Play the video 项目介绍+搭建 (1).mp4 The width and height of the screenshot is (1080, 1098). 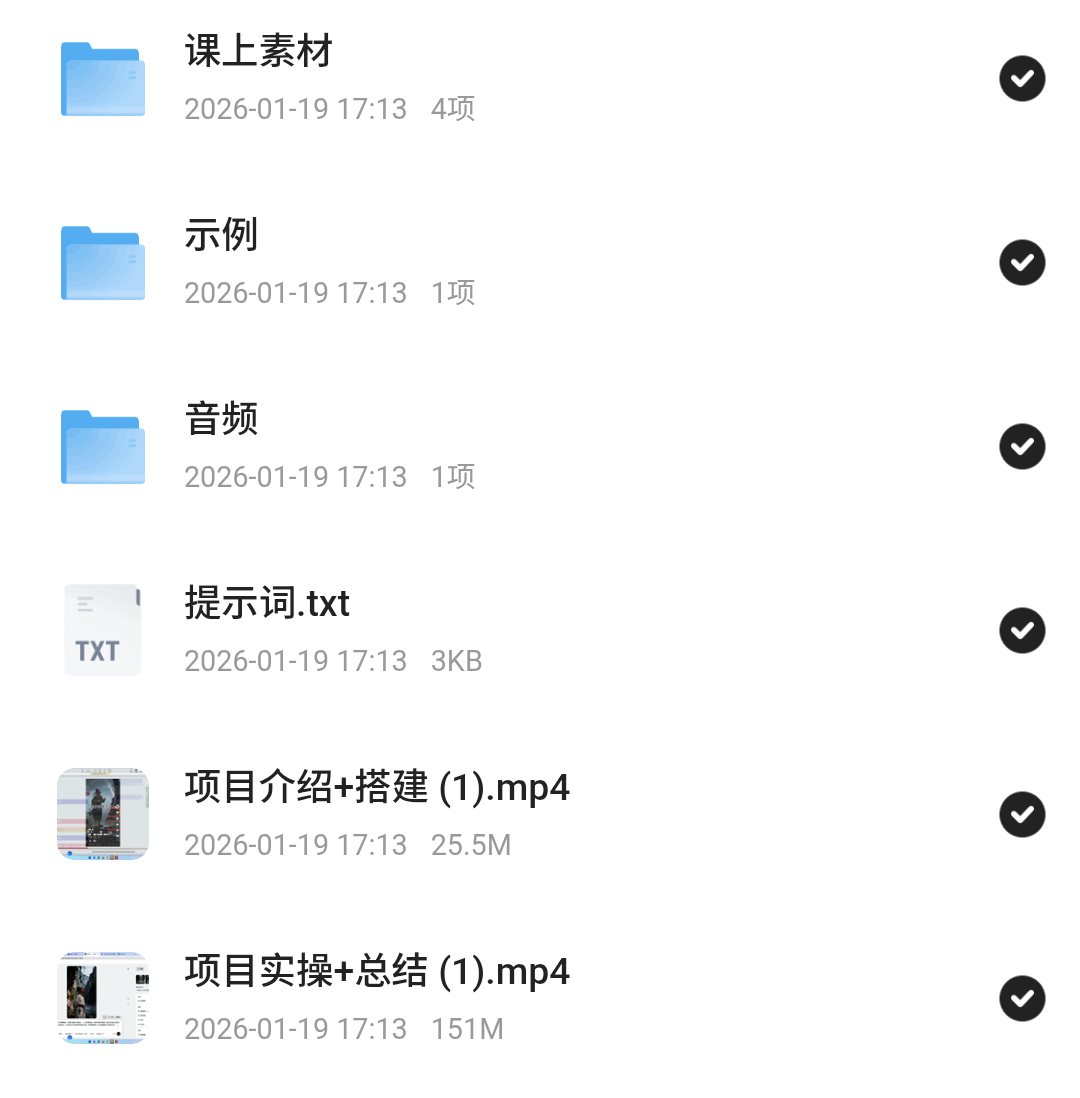[x=376, y=789]
